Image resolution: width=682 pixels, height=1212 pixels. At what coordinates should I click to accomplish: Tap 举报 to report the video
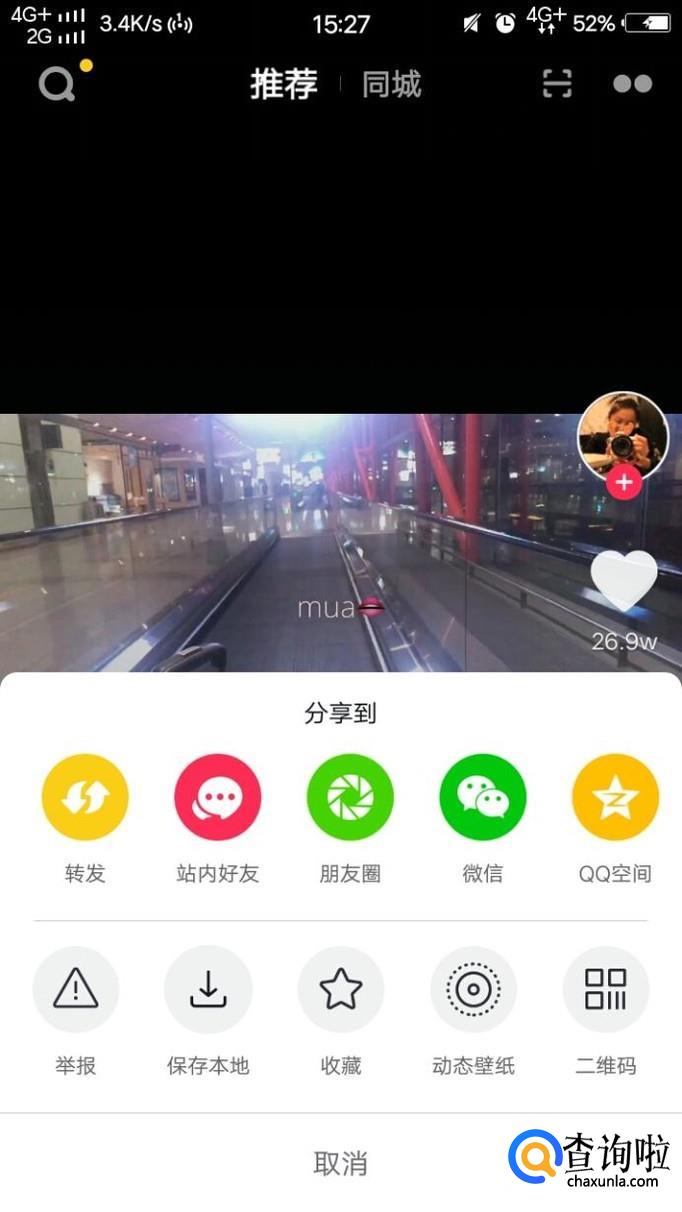click(x=76, y=990)
